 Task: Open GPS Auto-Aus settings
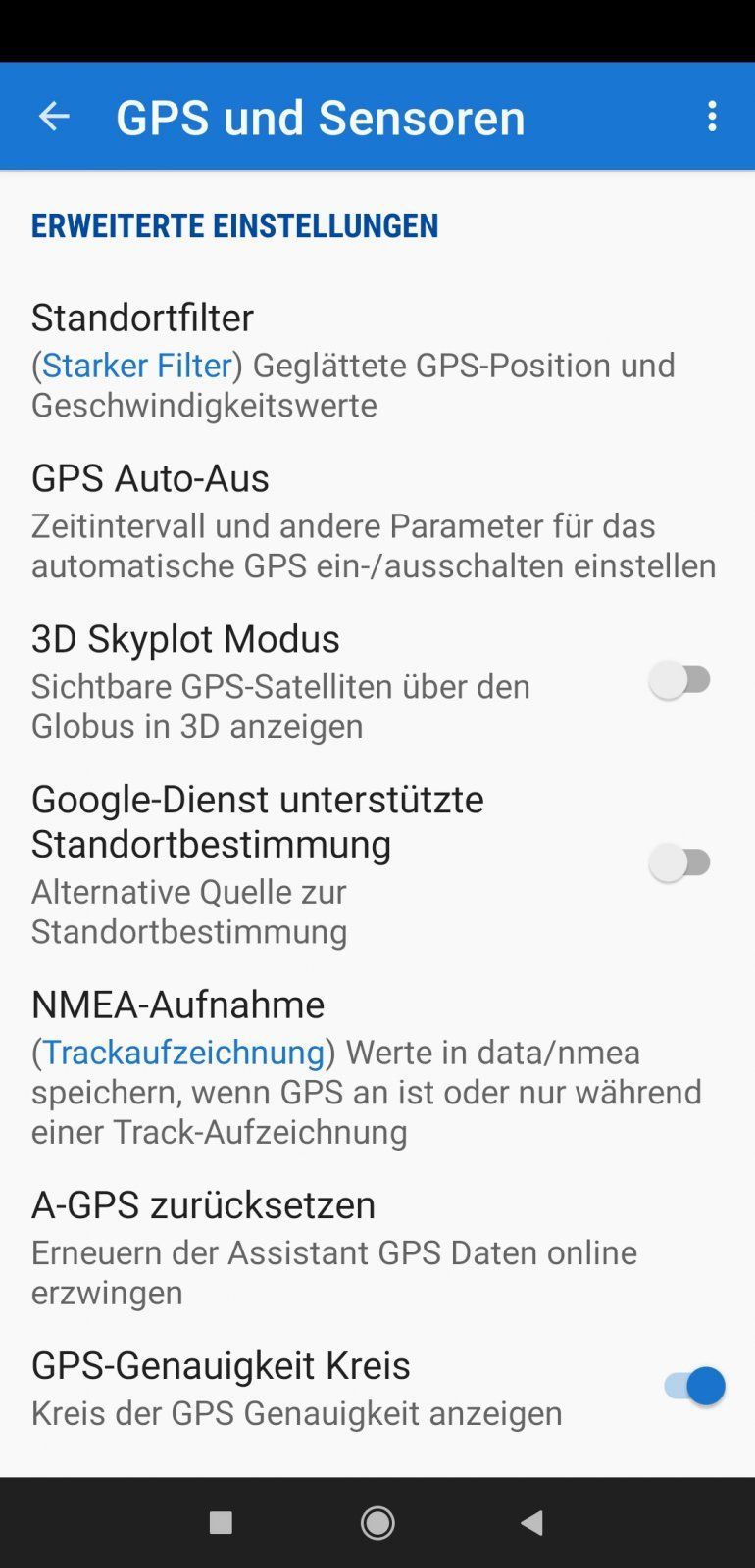point(373,520)
